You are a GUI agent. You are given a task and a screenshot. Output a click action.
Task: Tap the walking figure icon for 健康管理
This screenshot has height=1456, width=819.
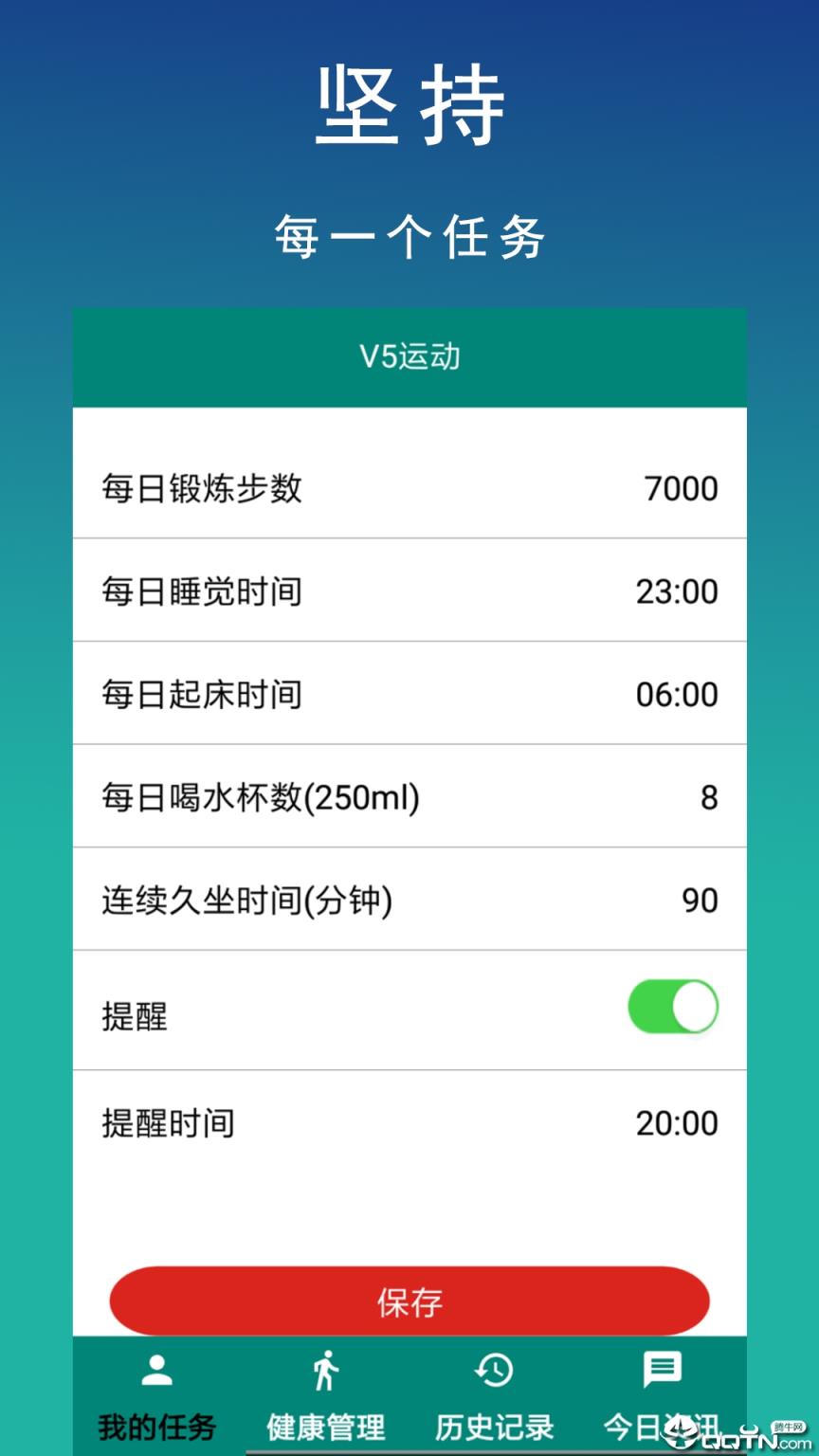(x=326, y=1369)
